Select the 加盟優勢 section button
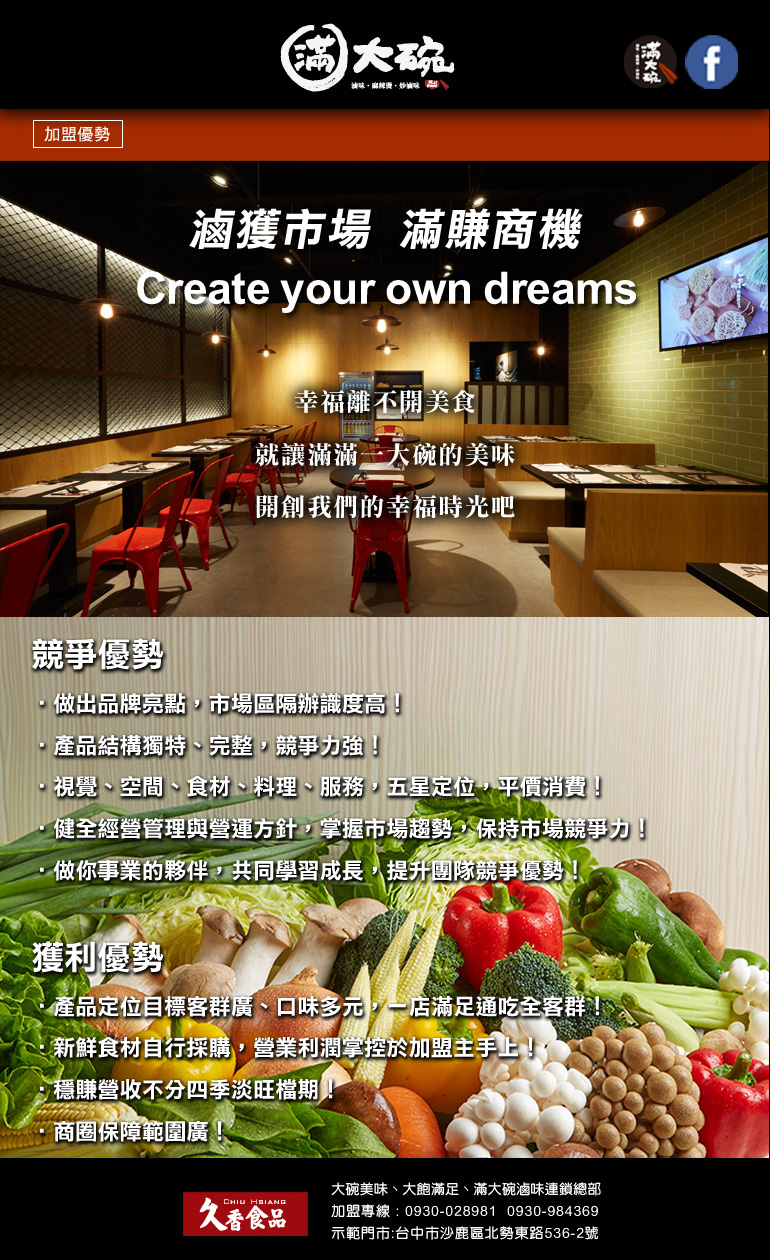This screenshot has height=1260, width=770. [78, 134]
